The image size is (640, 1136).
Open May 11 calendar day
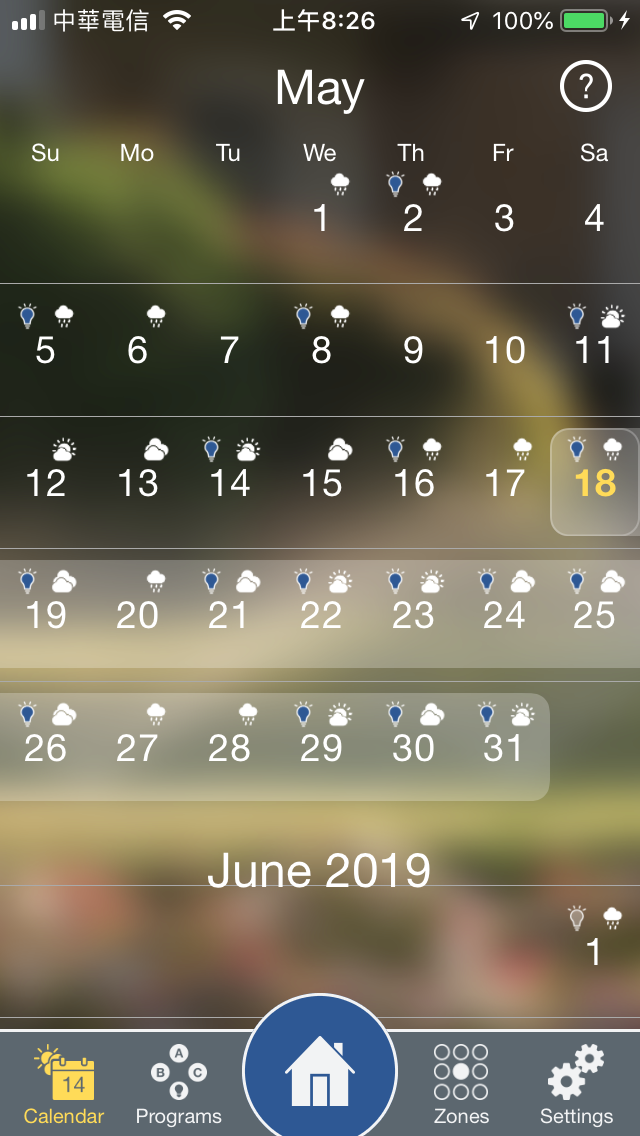(x=594, y=350)
